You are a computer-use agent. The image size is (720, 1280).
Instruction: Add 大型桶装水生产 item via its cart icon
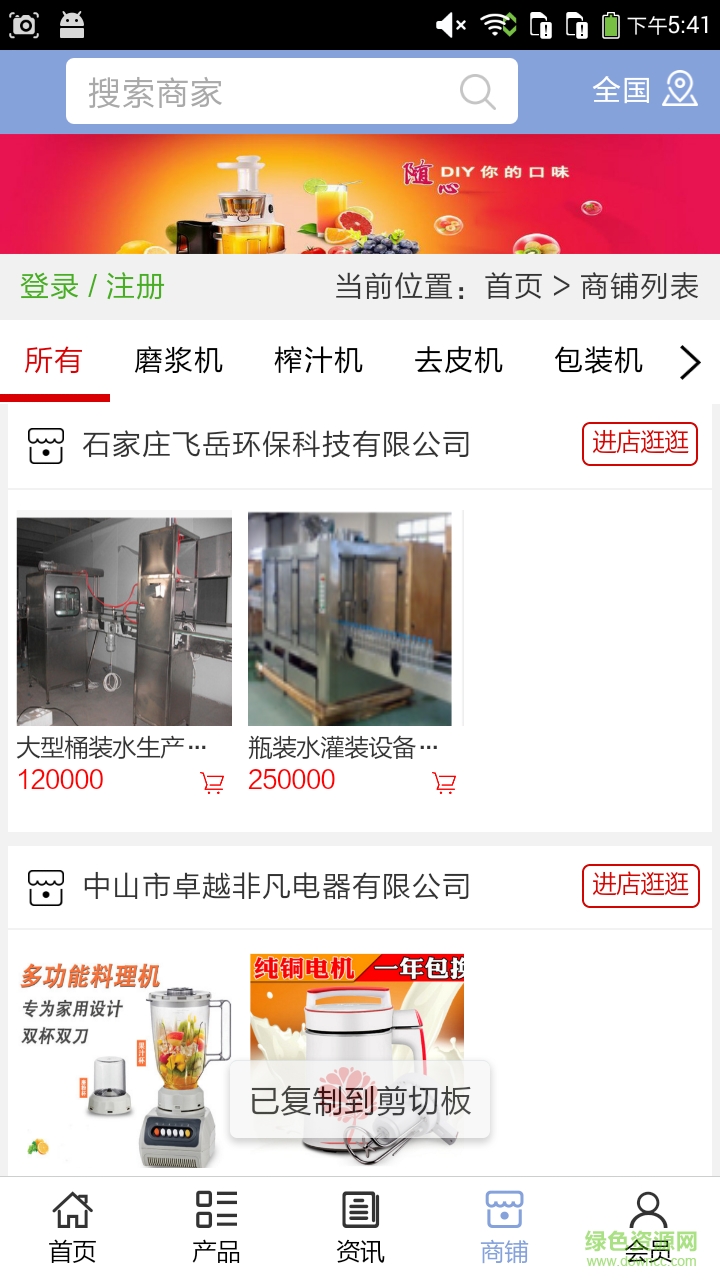(212, 782)
